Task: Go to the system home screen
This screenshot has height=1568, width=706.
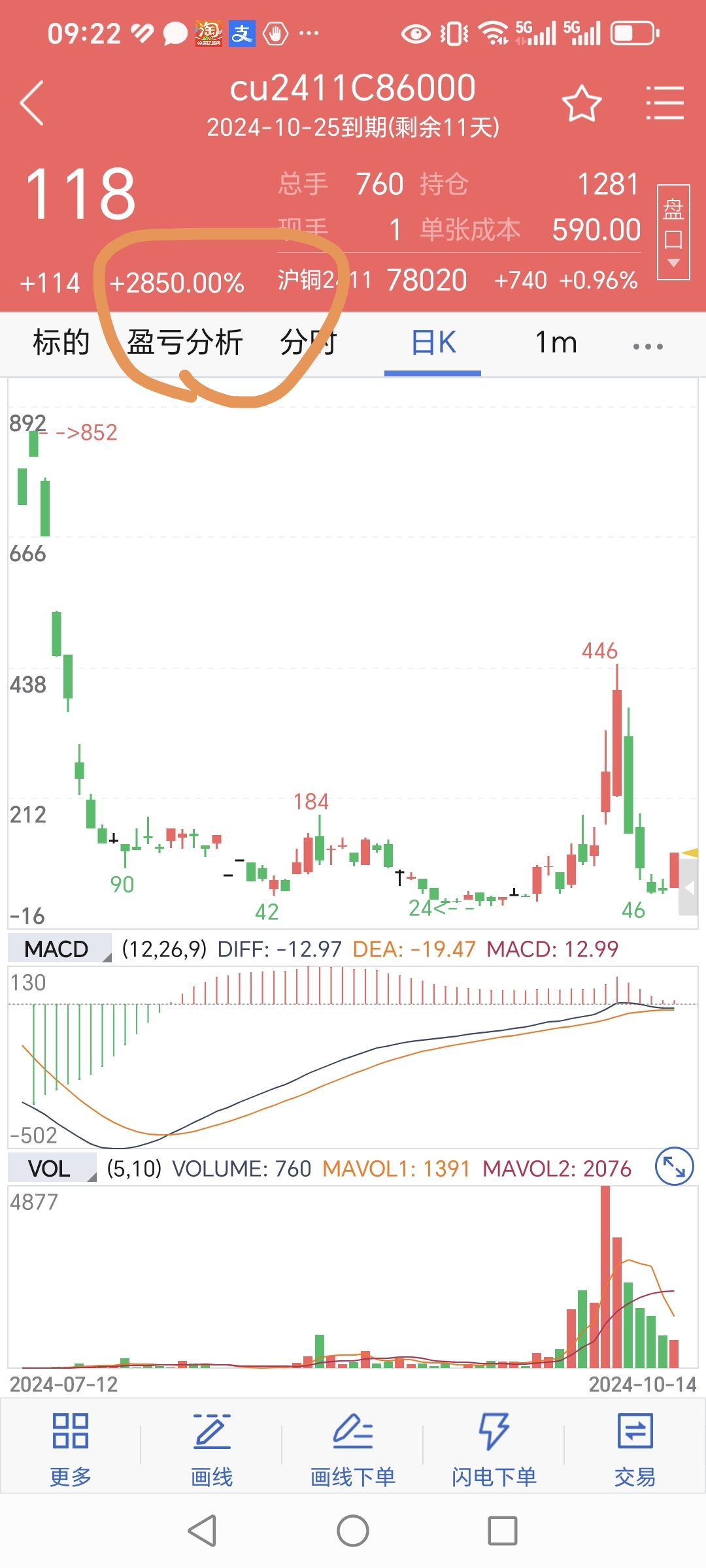Action: [x=353, y=1530]
